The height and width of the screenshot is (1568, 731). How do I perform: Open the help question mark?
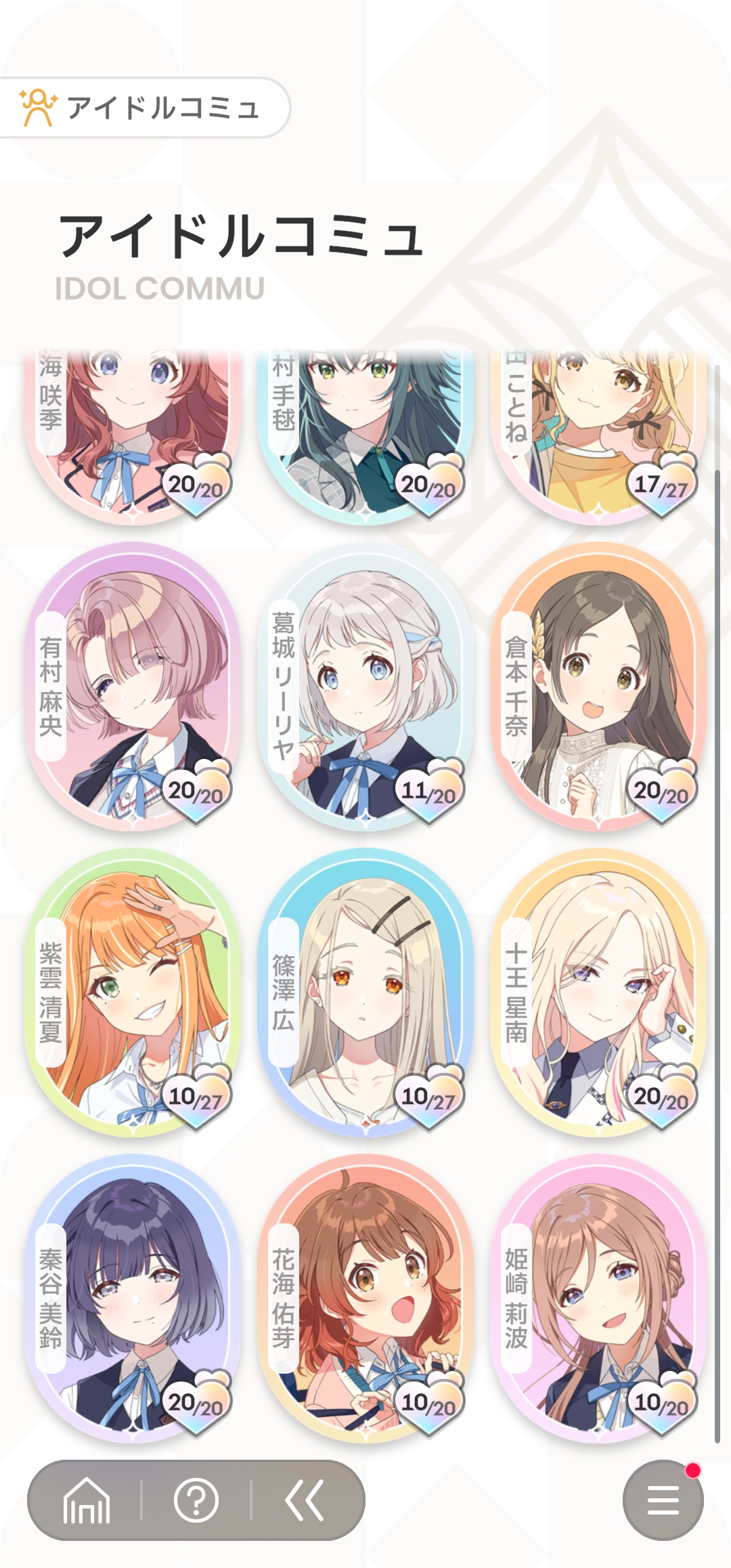[x=196, y=1500]
